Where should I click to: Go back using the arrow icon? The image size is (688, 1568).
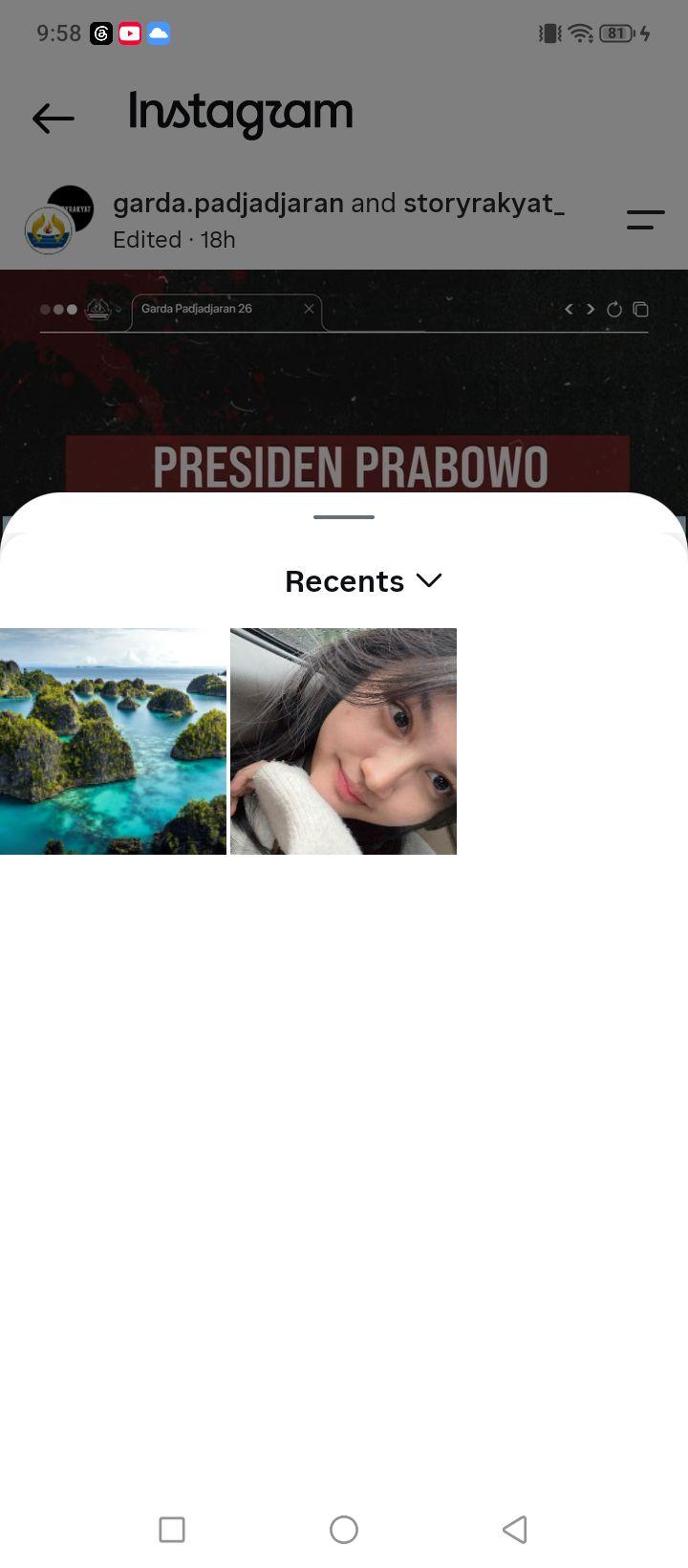click(54, 119)
